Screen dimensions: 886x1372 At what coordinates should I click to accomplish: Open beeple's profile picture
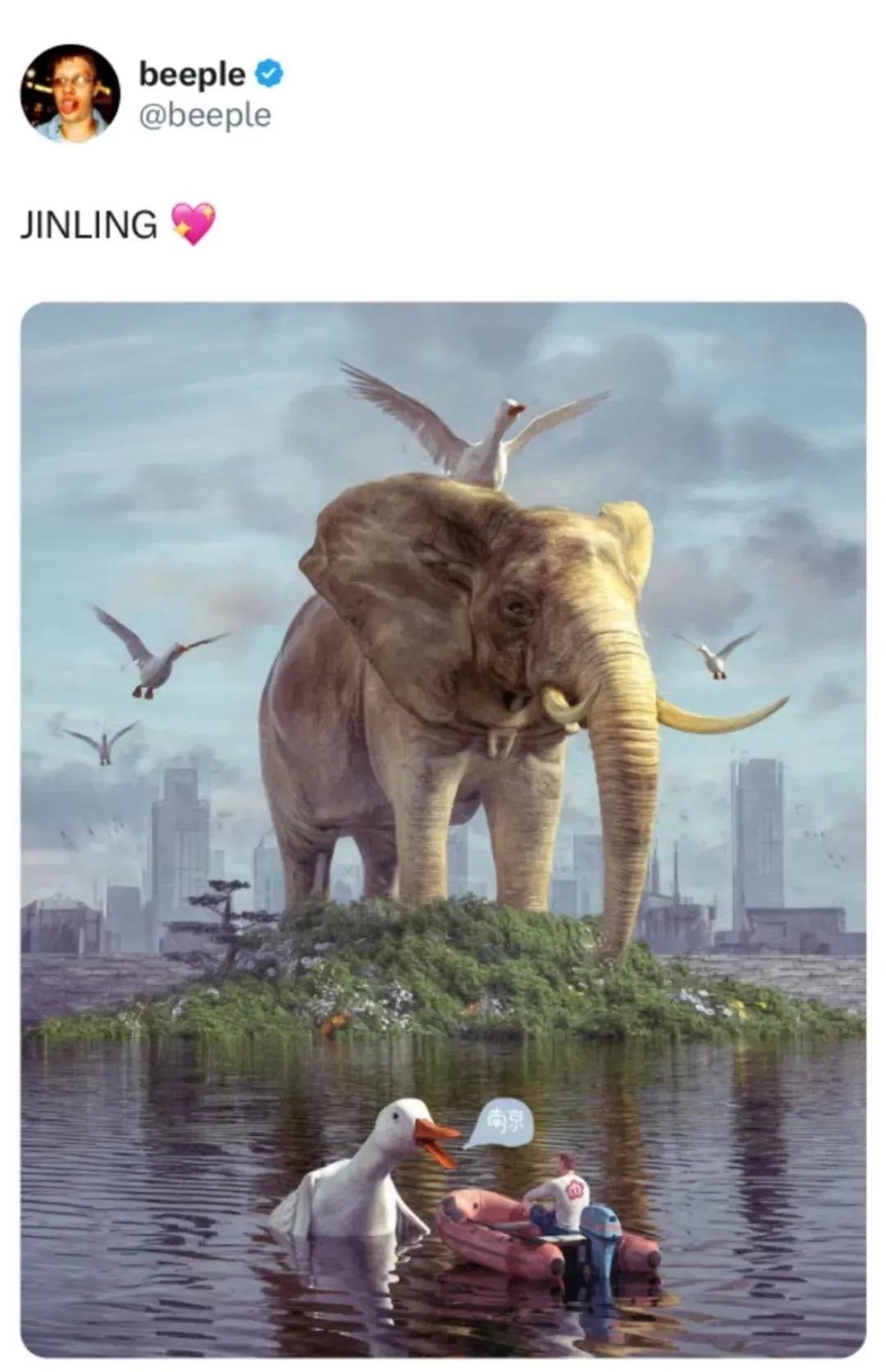pos(71,93)
